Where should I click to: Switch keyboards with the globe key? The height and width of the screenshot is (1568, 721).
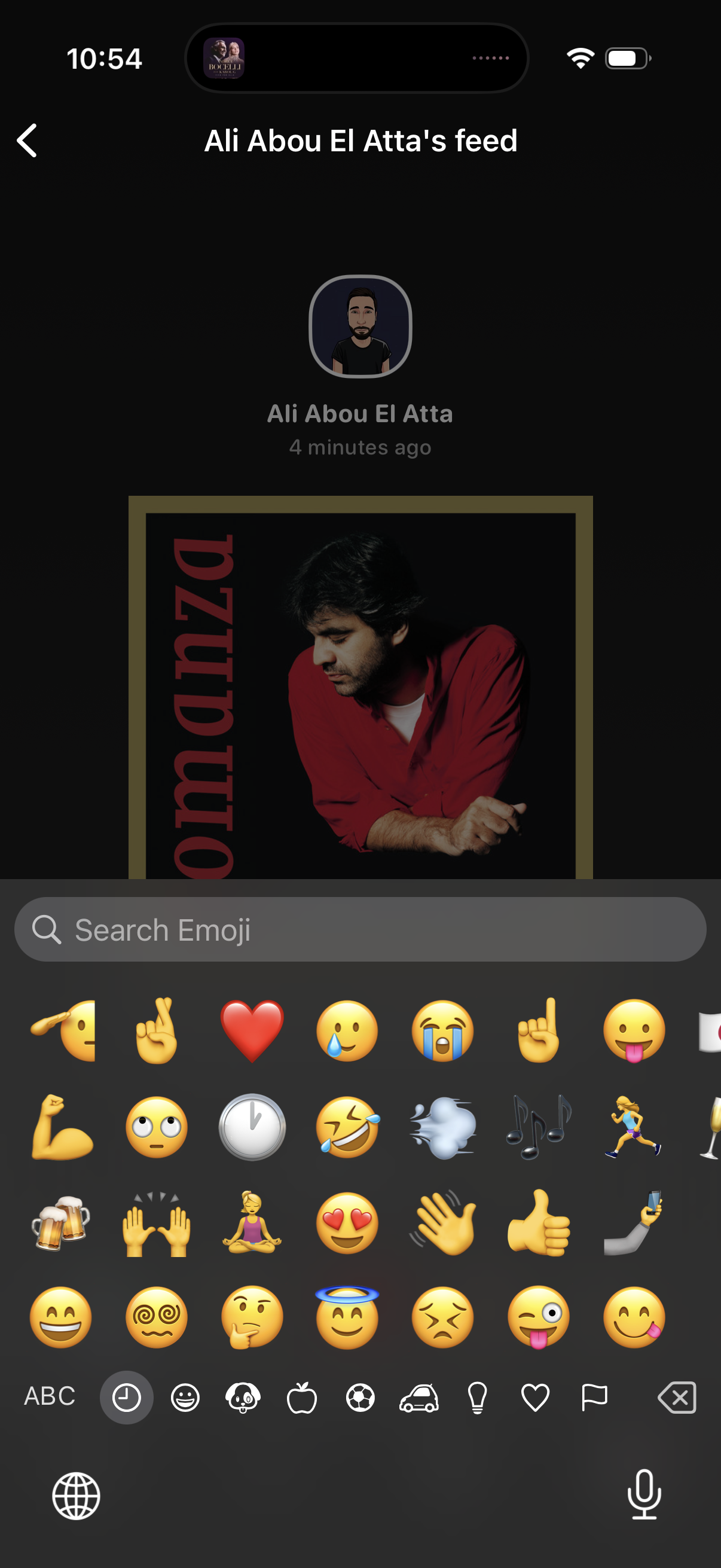pos(76,1496)
